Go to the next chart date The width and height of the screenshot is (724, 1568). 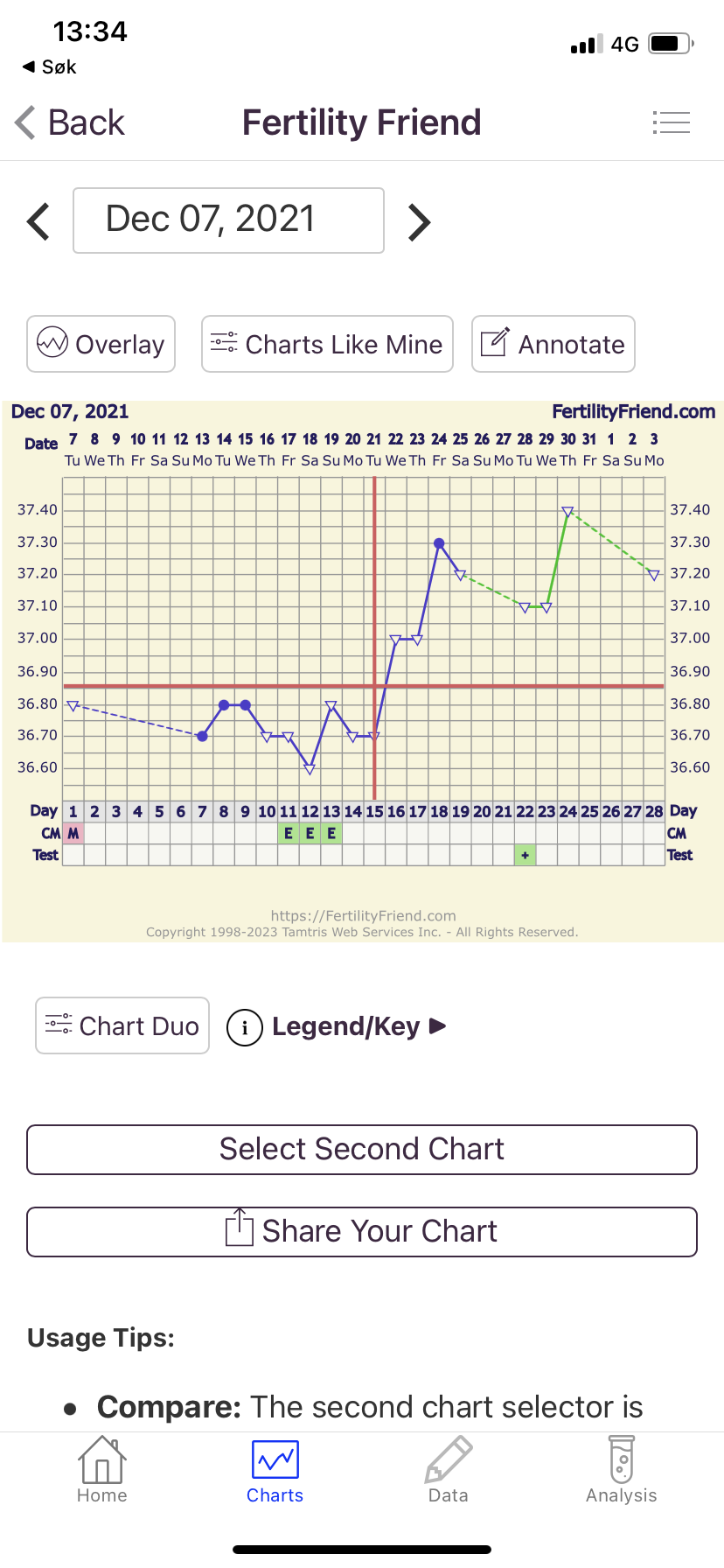click(x=420, y=221)
